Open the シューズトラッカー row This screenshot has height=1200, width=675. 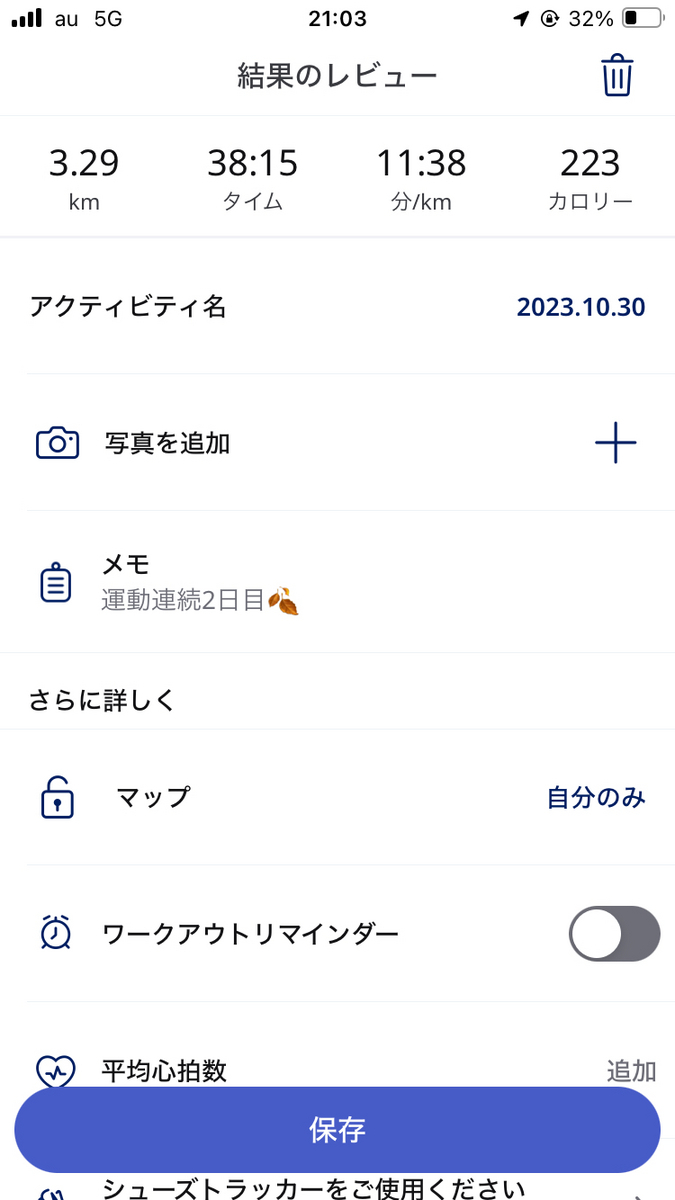pos(337,1187)
